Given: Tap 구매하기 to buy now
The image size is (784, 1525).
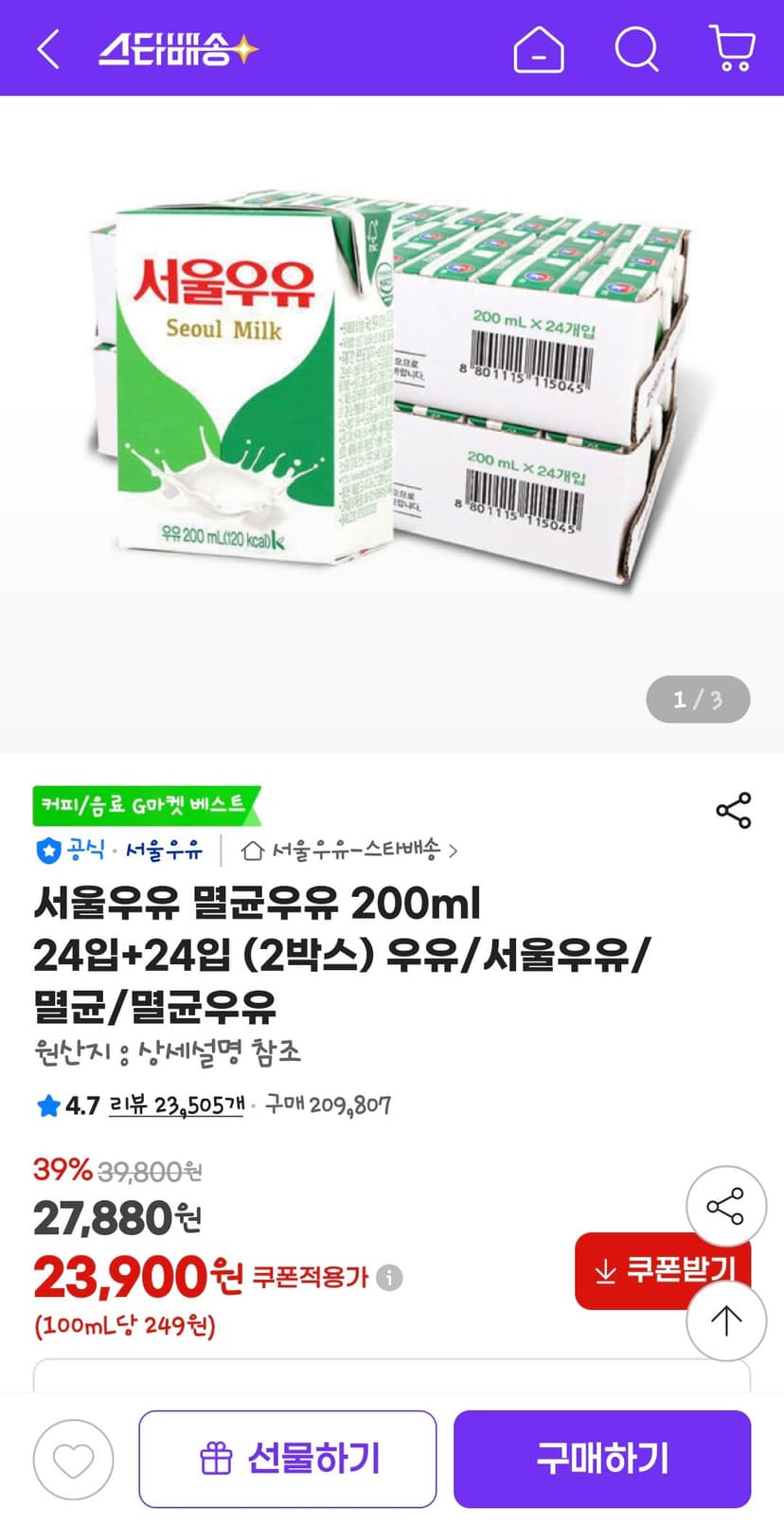Looking at the screenshot, I should tap(602, 1459).
